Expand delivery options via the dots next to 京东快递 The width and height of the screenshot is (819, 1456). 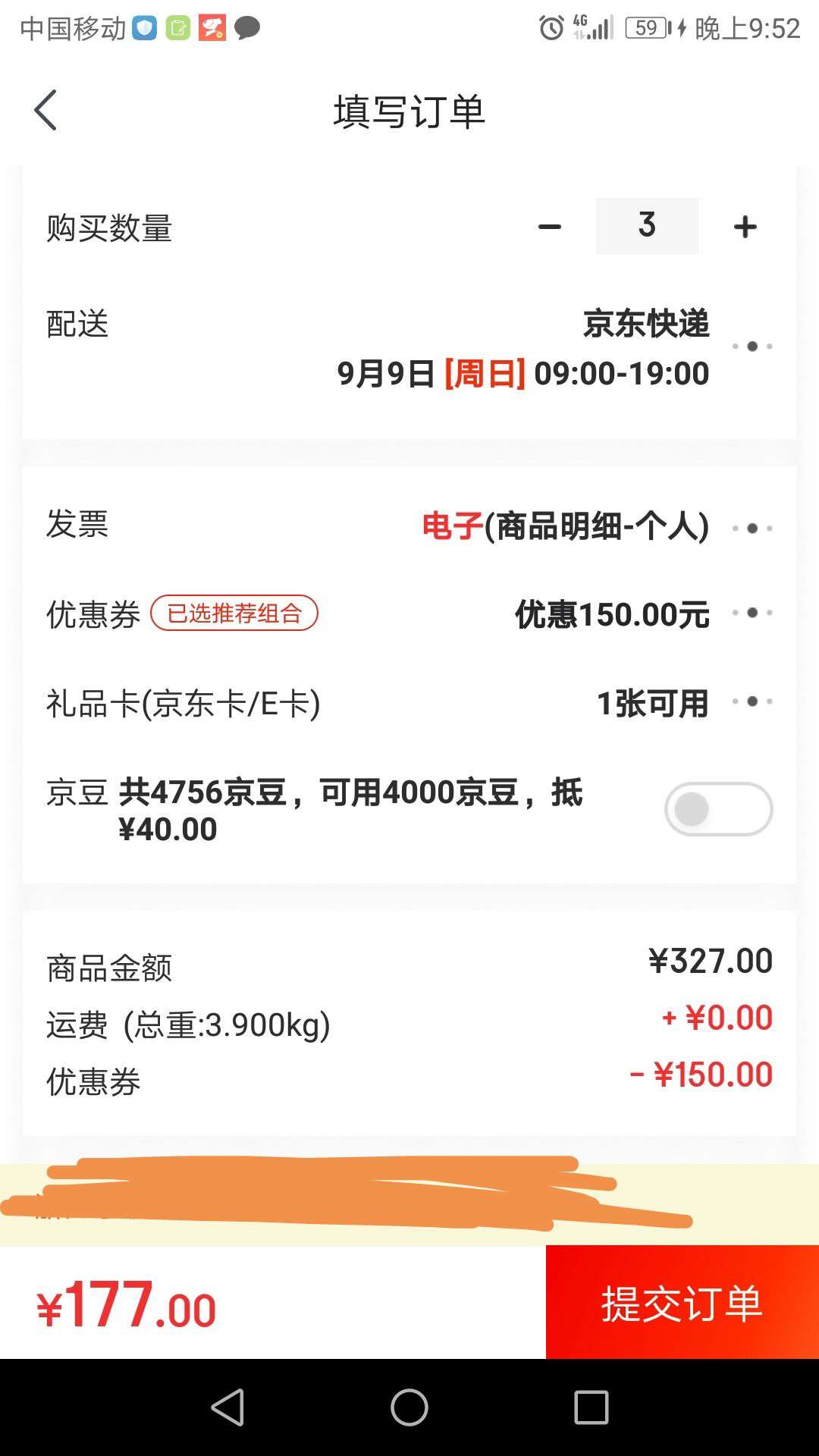click(754, 347)
